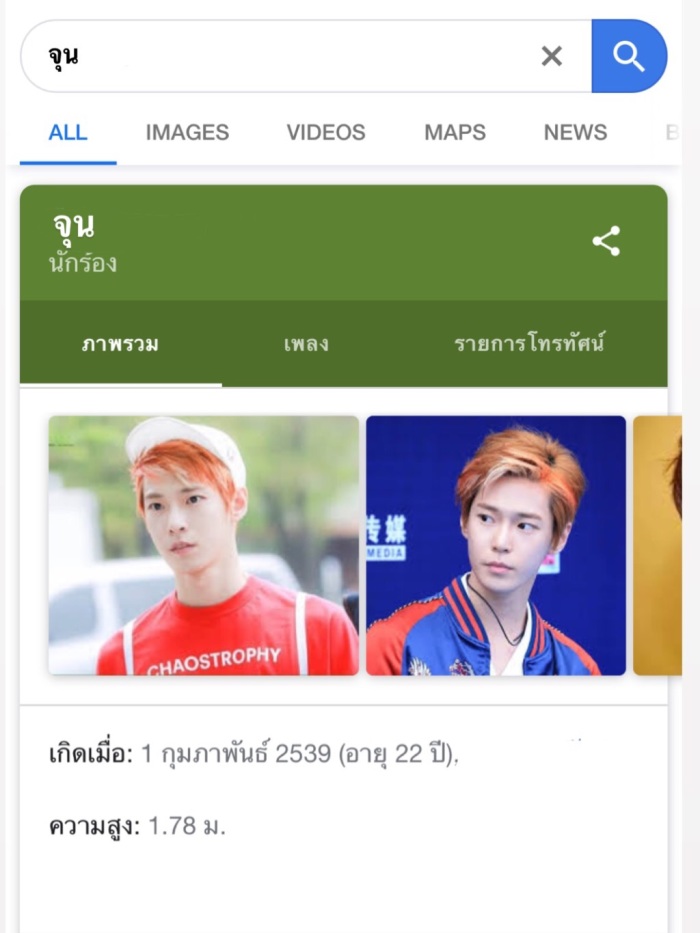The height and width of the screenshot is (933, 700).
Task: Share the จุน knowledge panel
Action: click(606, 241)
